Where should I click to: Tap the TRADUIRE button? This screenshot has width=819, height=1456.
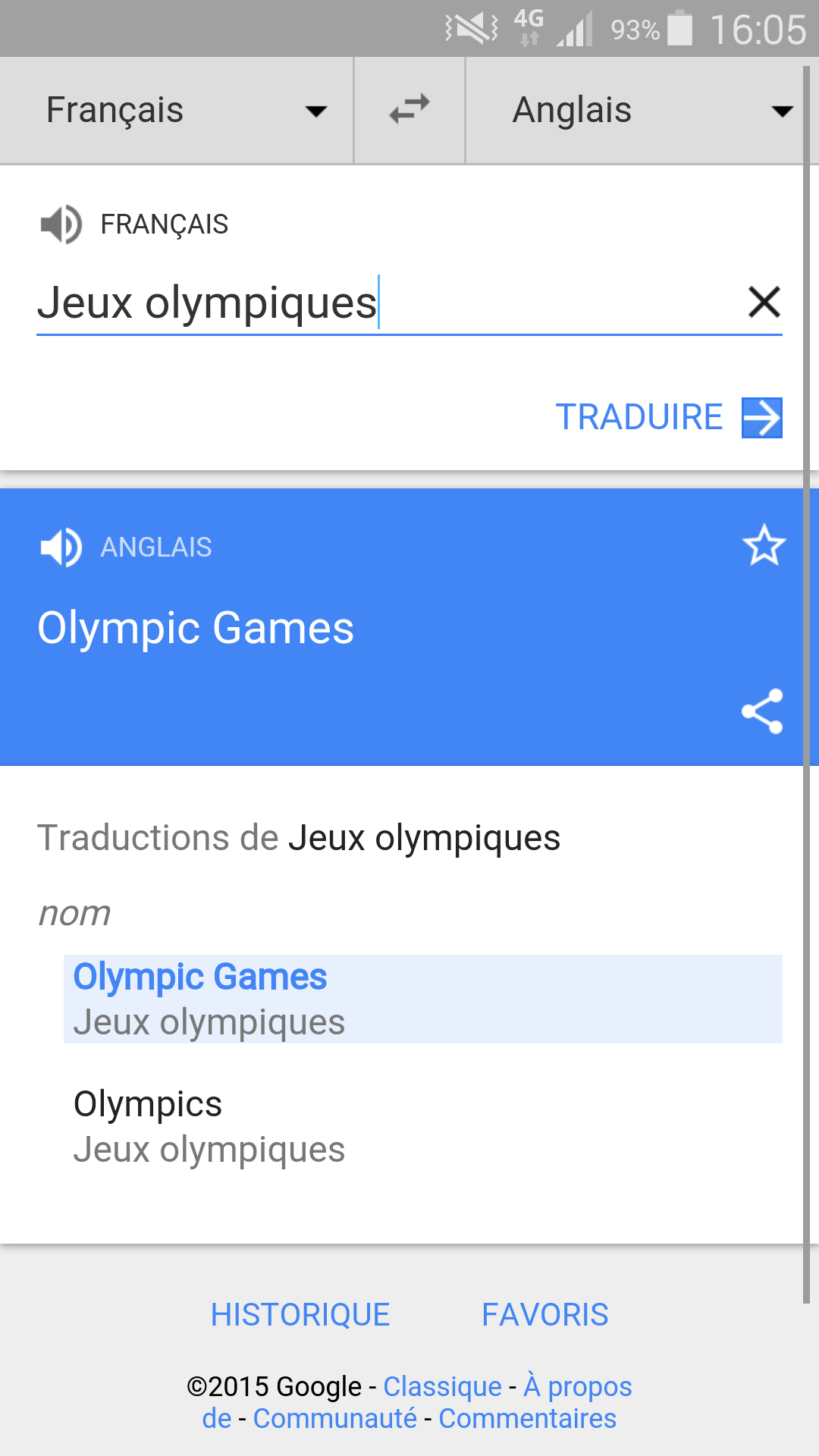tap(668, 417)
